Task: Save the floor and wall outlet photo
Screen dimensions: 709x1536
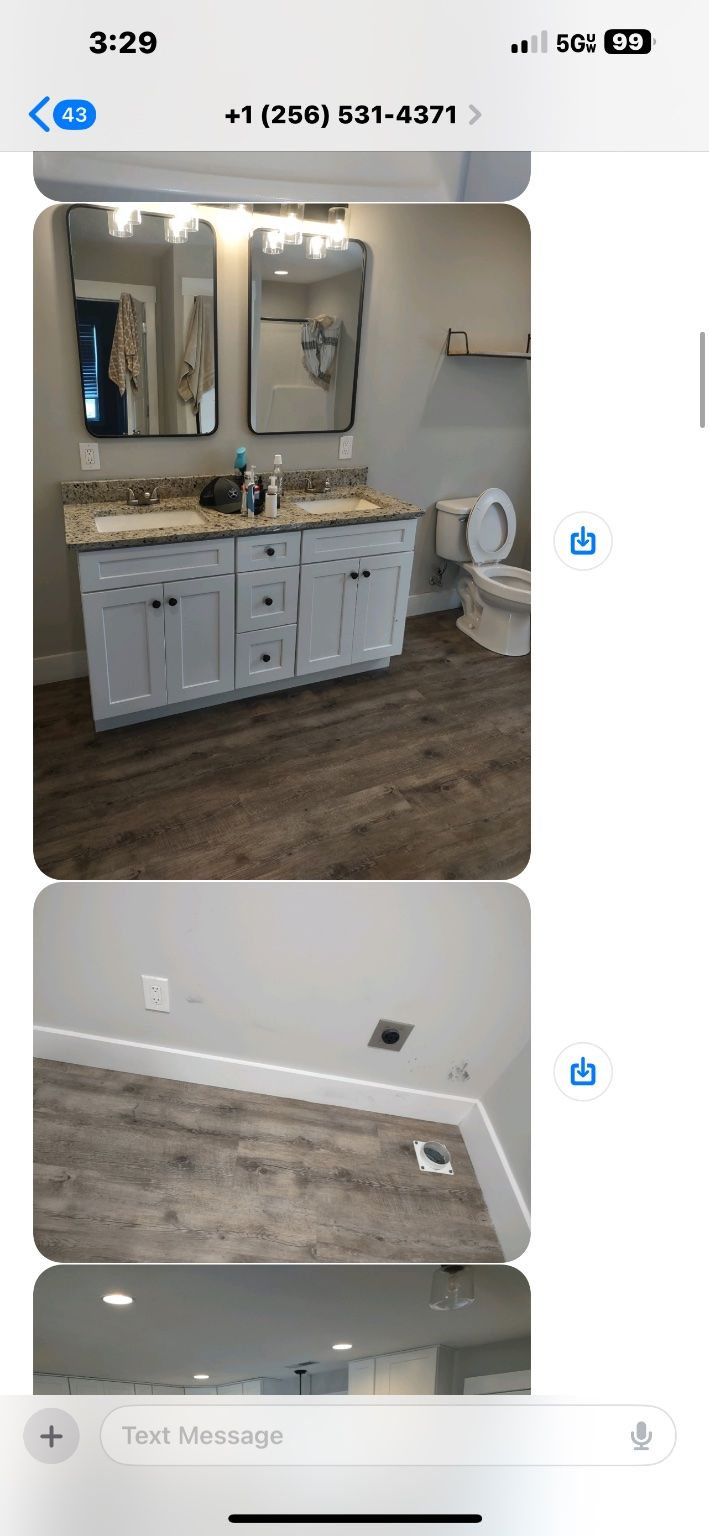Action: click(582, 1071)
